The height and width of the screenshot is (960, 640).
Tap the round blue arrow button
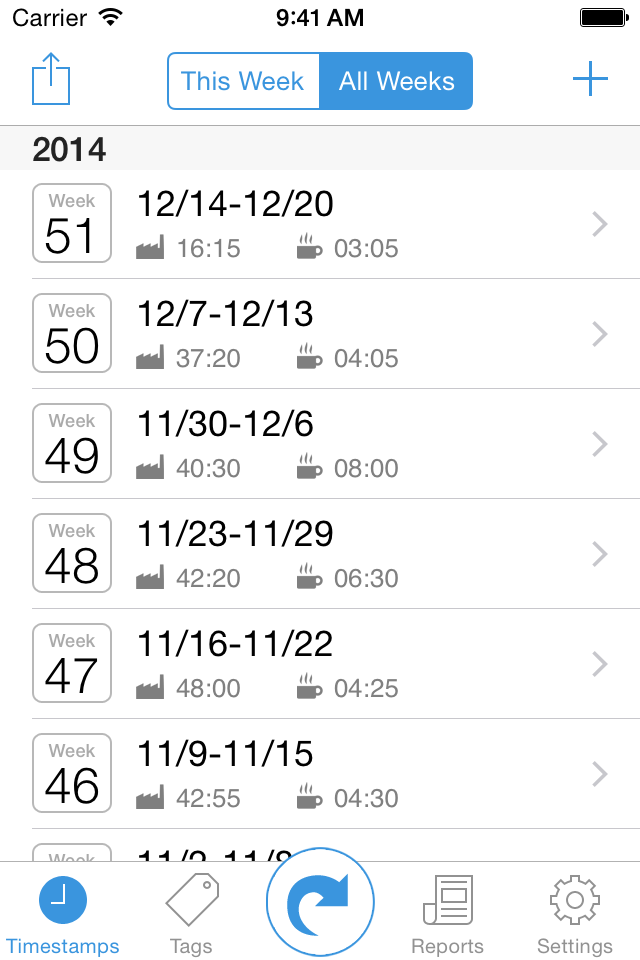point(320,903)
